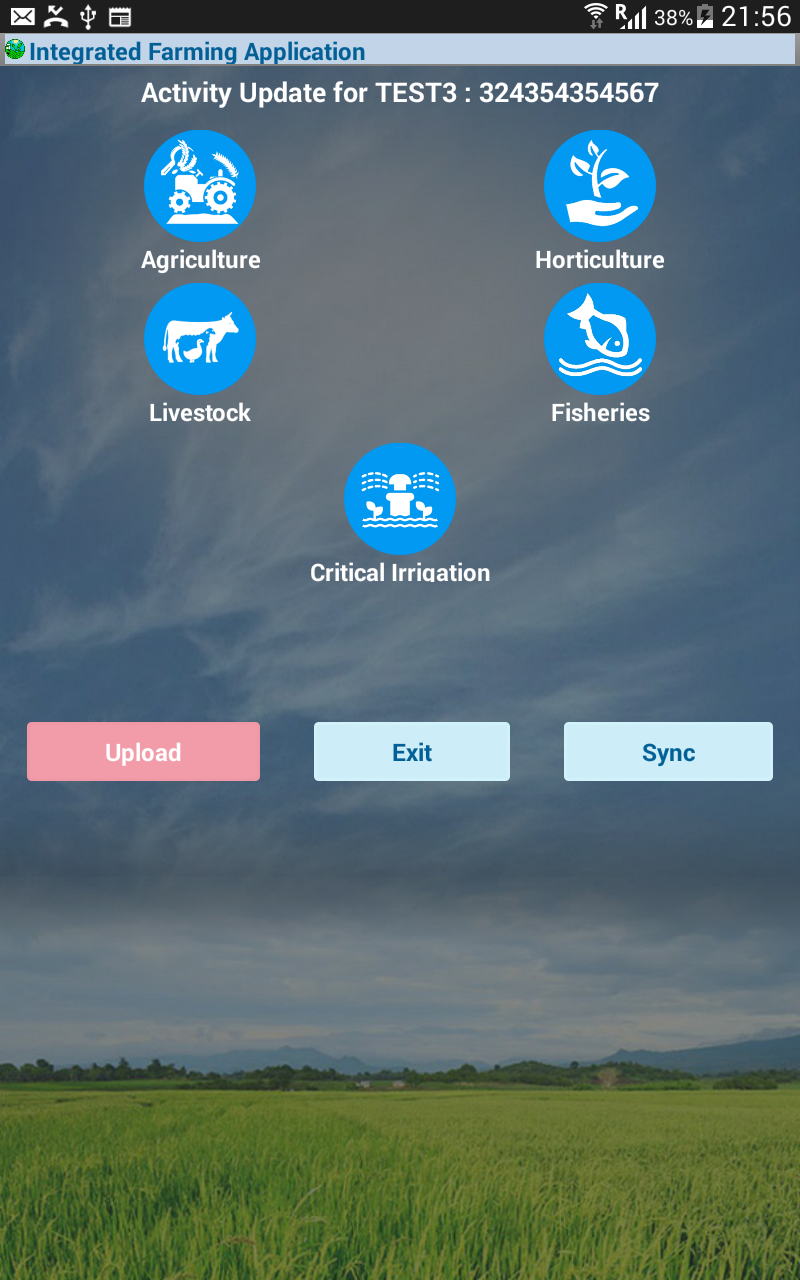Viewport: 800px width, 1280px height.
Task: Sync the farming data
Action: (668, 752)
